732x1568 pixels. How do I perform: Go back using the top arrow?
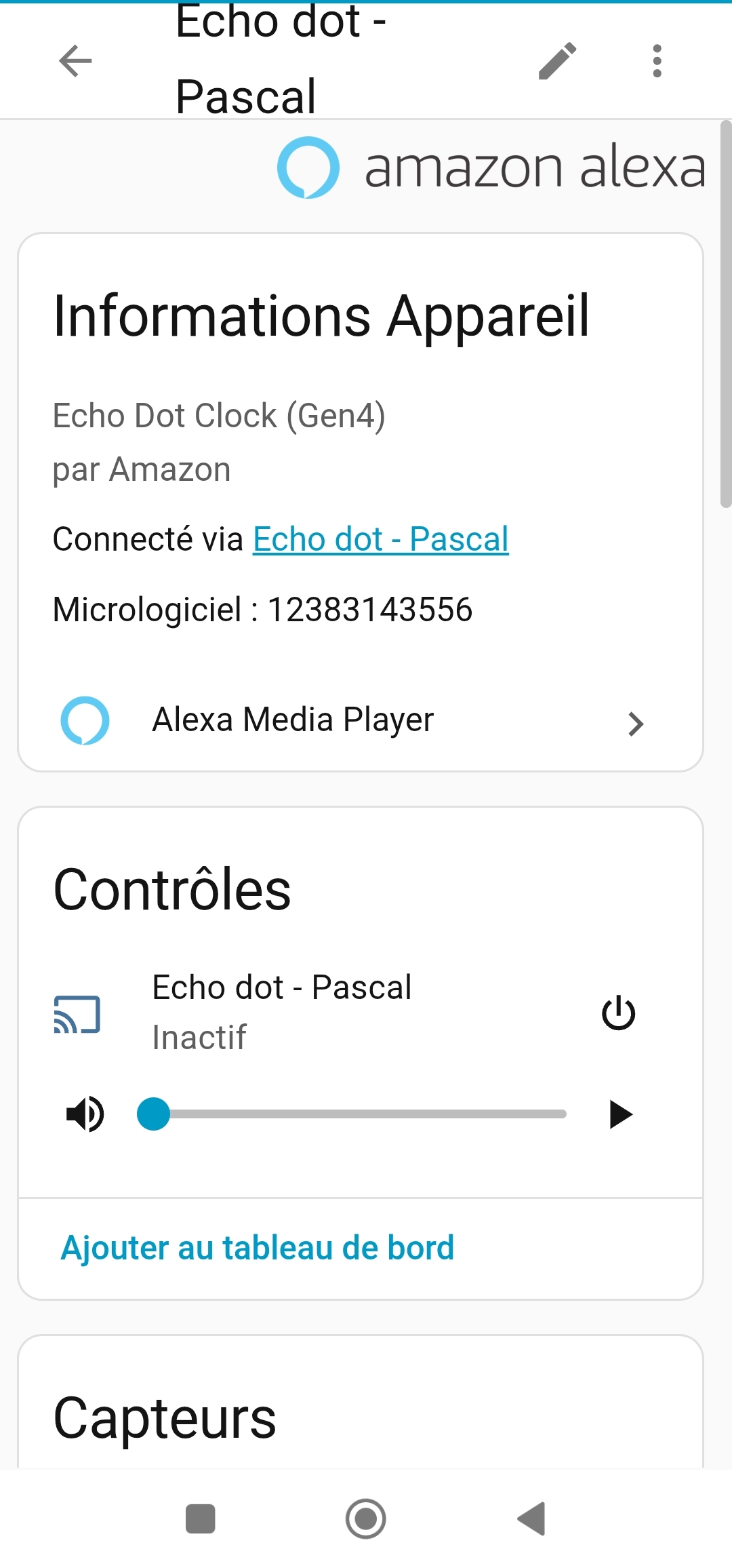point(75,61)
